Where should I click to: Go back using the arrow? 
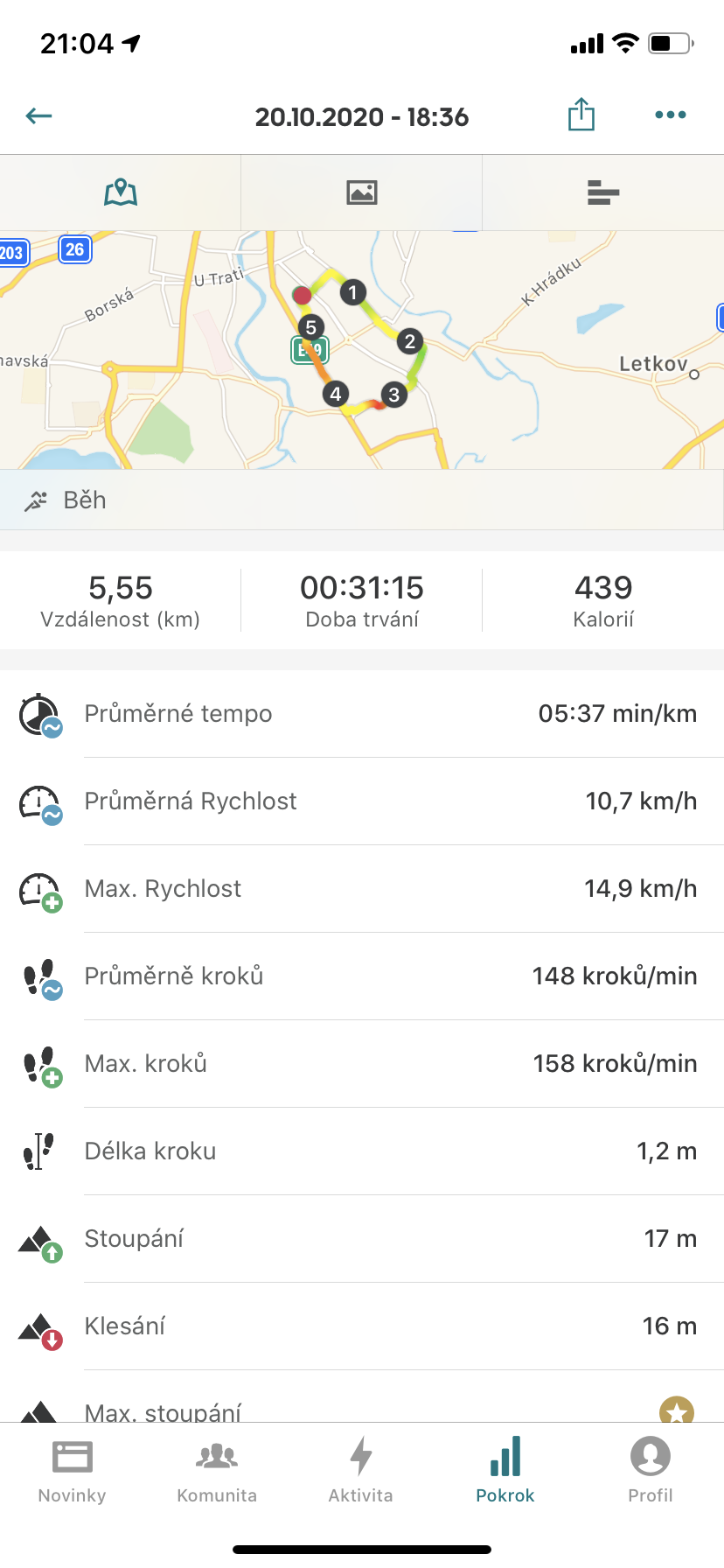[x=39, y=115]
